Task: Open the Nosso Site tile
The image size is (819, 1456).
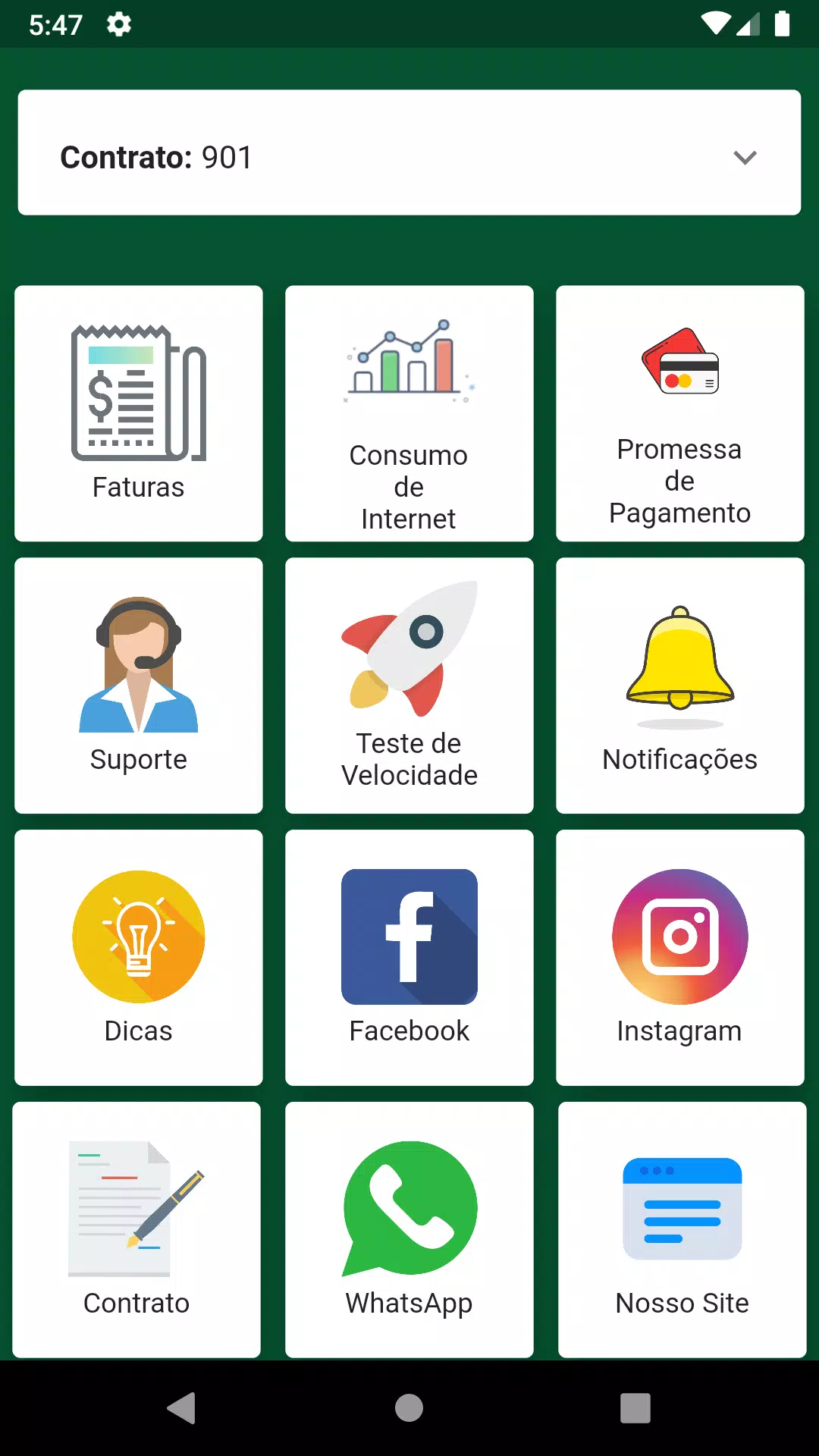Action: pyautogui.click(x=682, y=1230)
